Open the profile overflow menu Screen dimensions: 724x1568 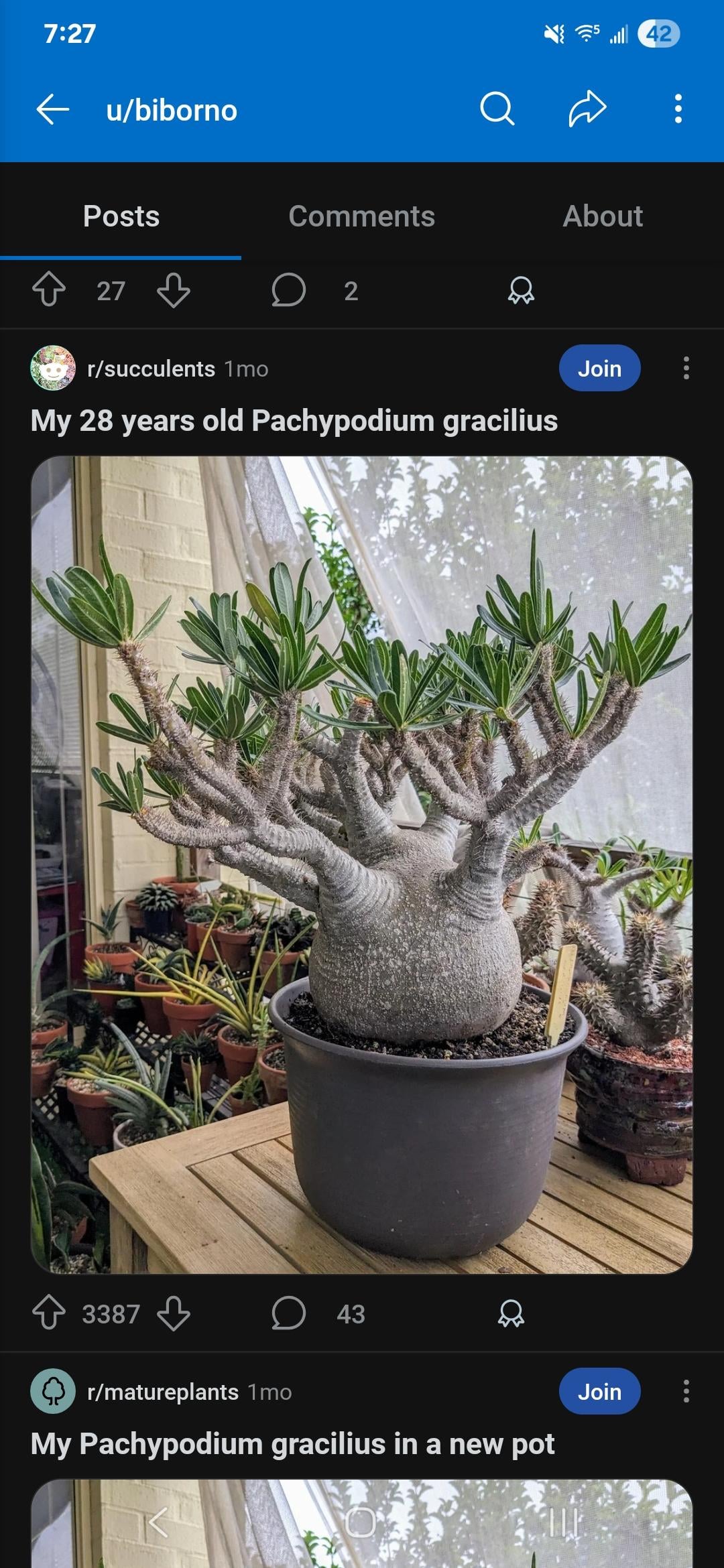(678, 109)
